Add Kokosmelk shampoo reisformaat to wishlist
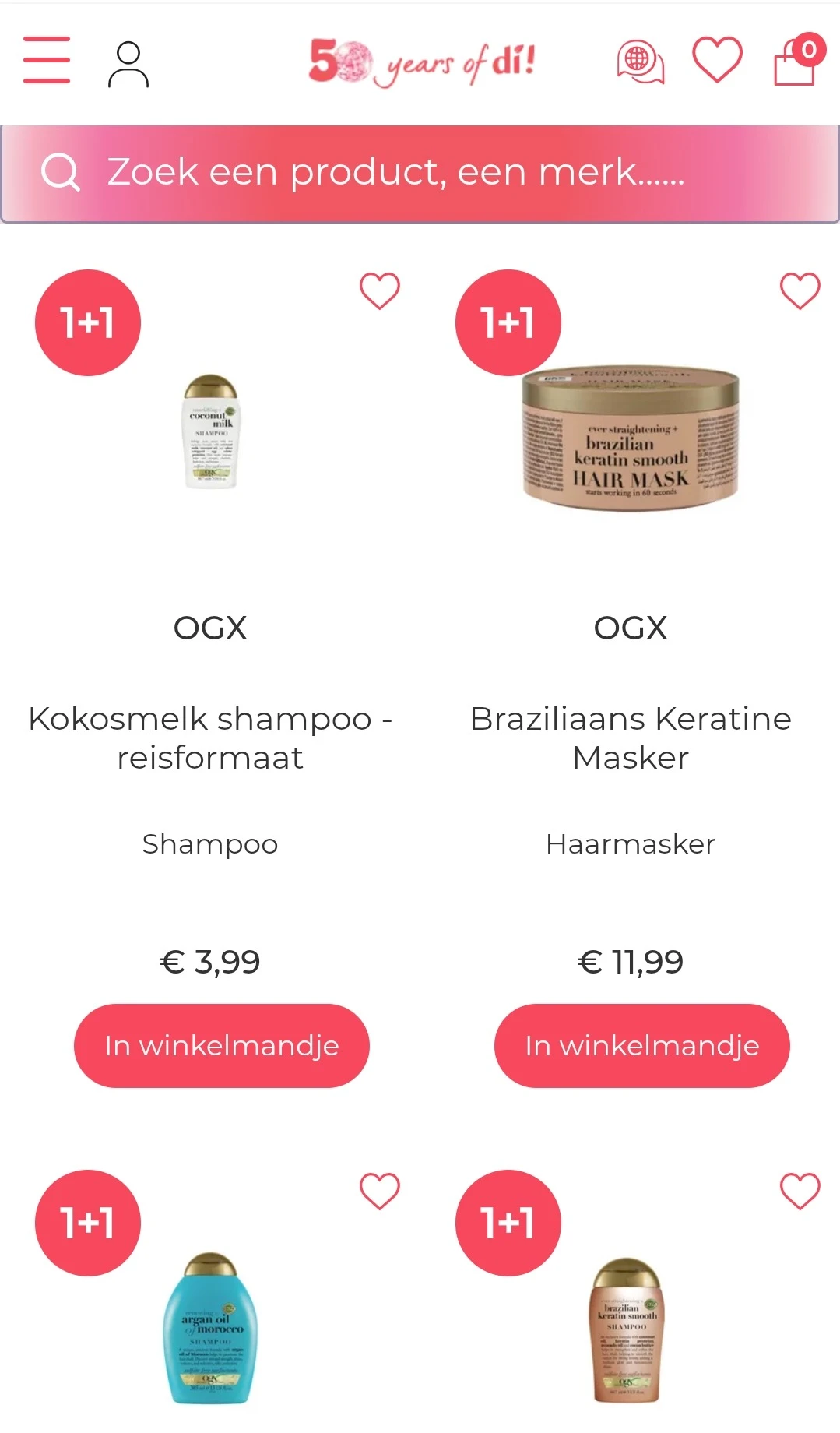 pos(380,291)
